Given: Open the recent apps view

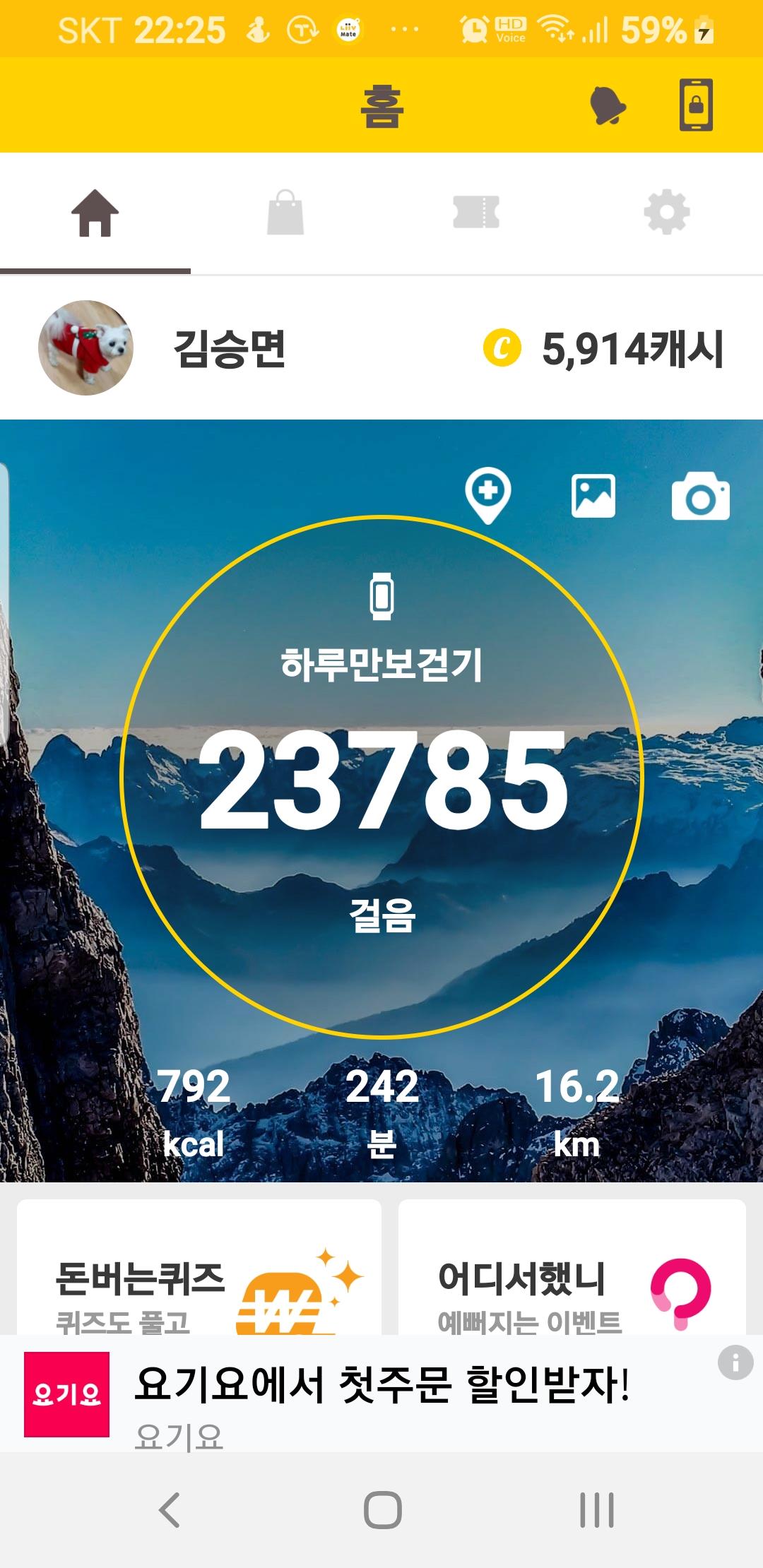Looking at the screenshot, I should 597,1510.
